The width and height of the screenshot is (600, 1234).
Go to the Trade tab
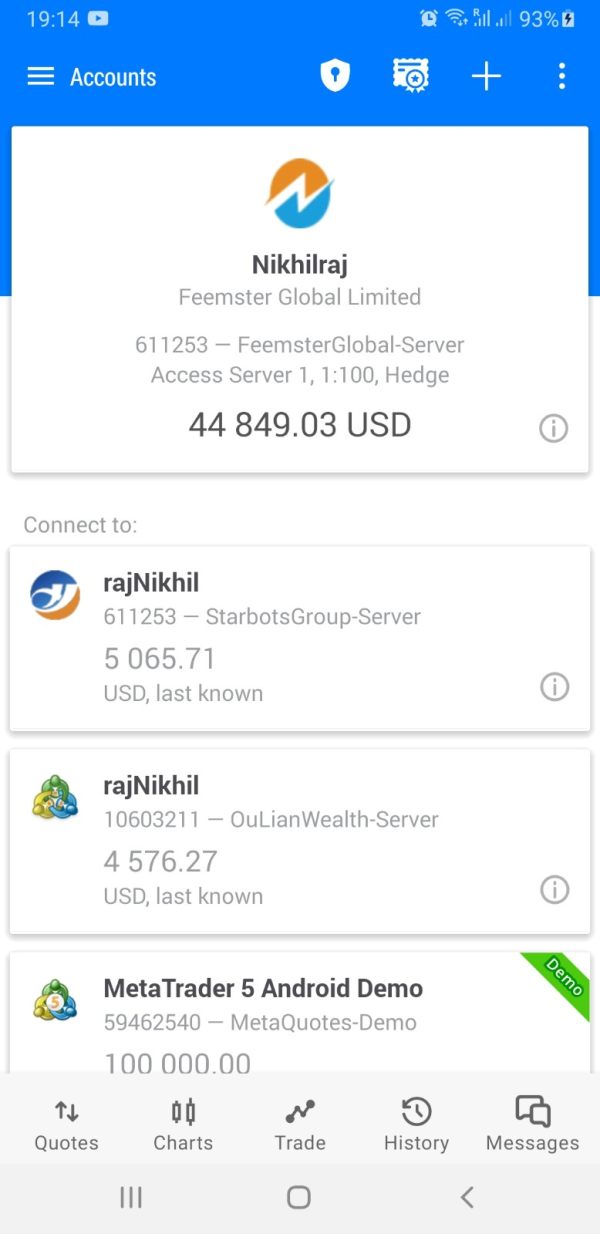[x=300, y=1126]
